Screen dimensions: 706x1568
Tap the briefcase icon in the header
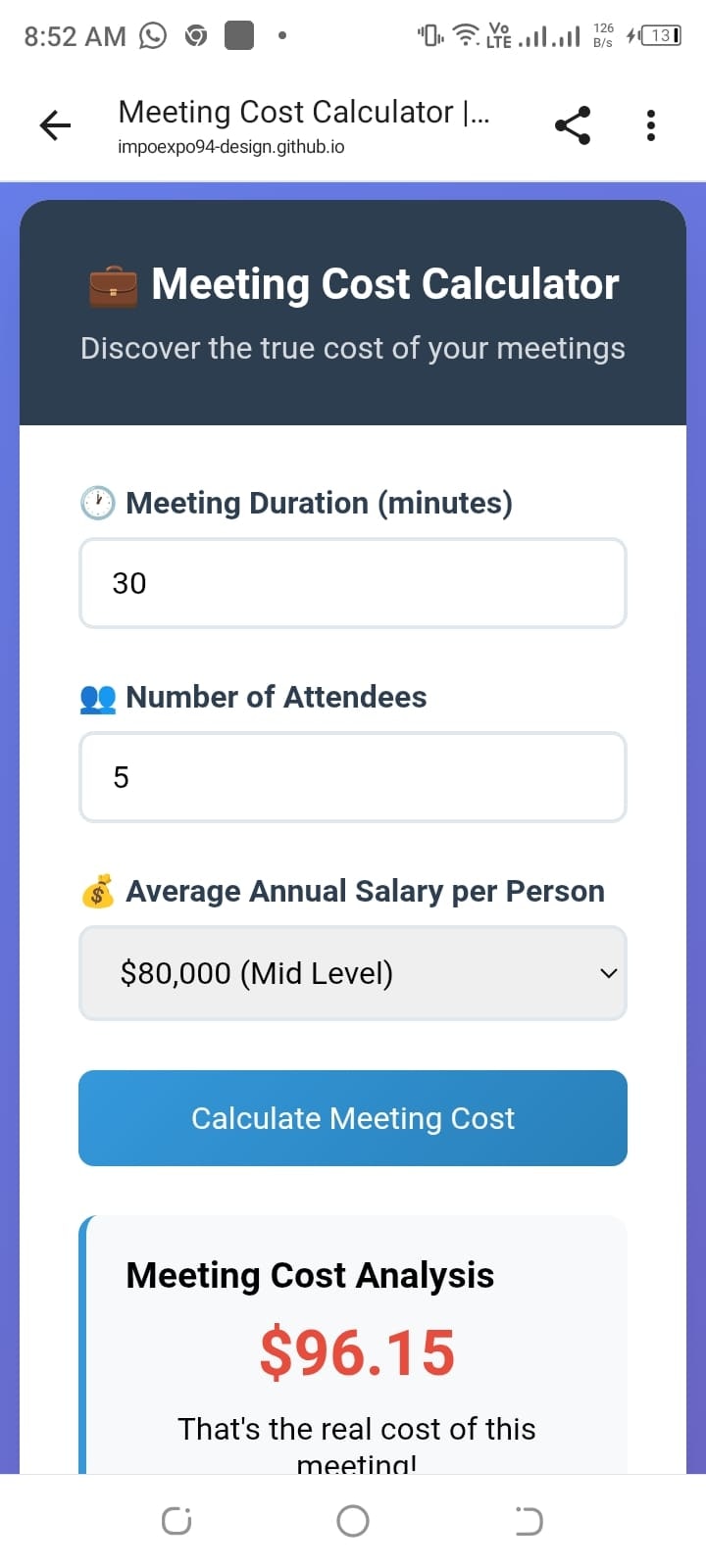(112, 284)
